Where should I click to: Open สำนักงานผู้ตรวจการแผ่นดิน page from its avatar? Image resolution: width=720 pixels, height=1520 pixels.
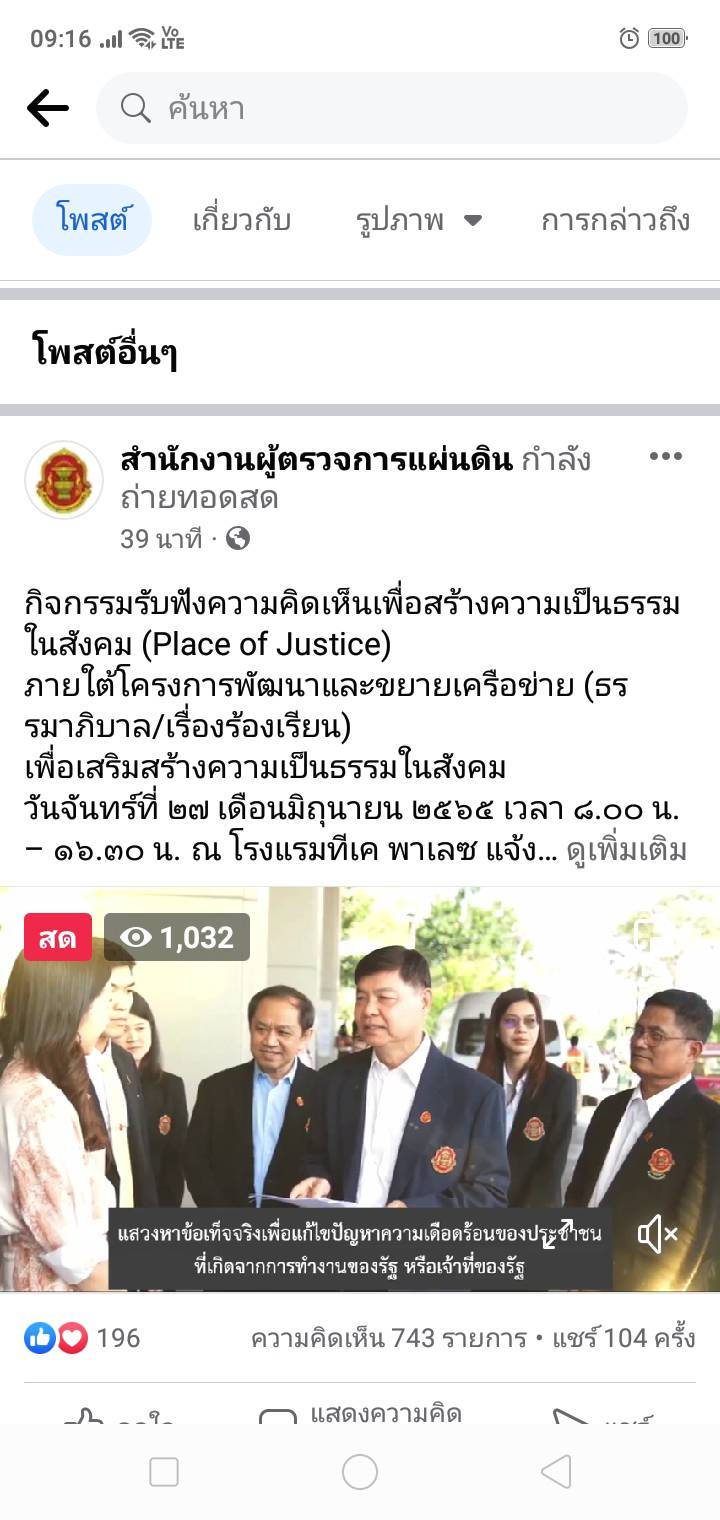tap(64, 480)
